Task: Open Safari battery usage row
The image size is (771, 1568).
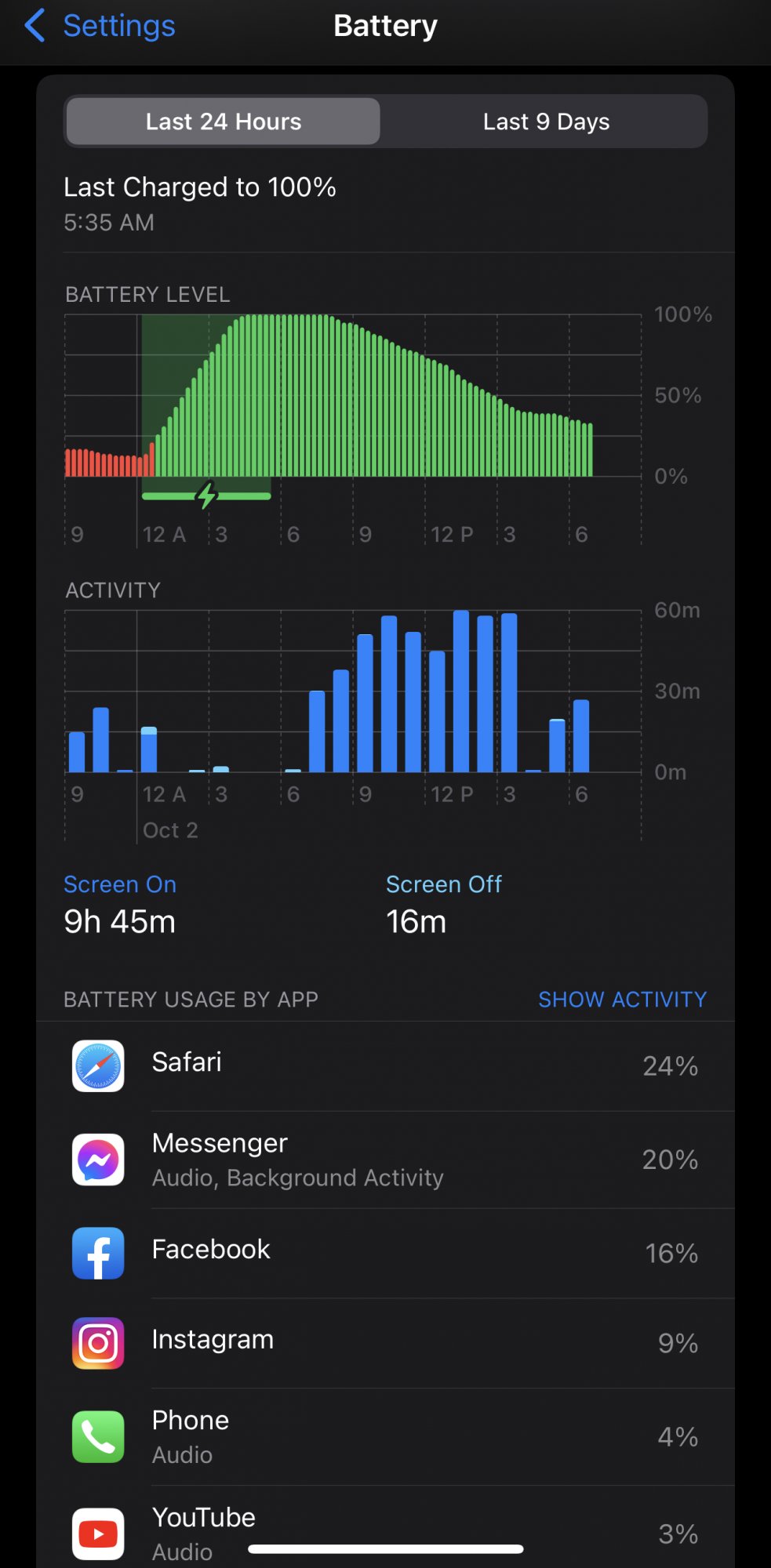Action: [x=384, y=1065]
